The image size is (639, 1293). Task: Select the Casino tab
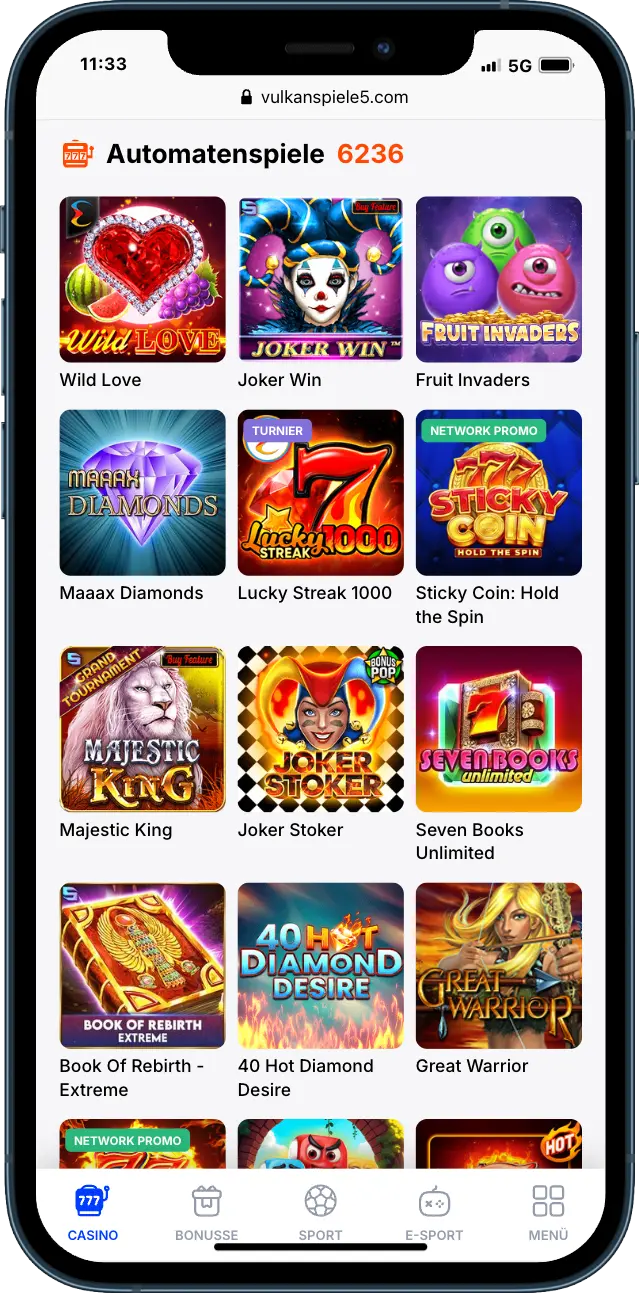(93, 1212)
